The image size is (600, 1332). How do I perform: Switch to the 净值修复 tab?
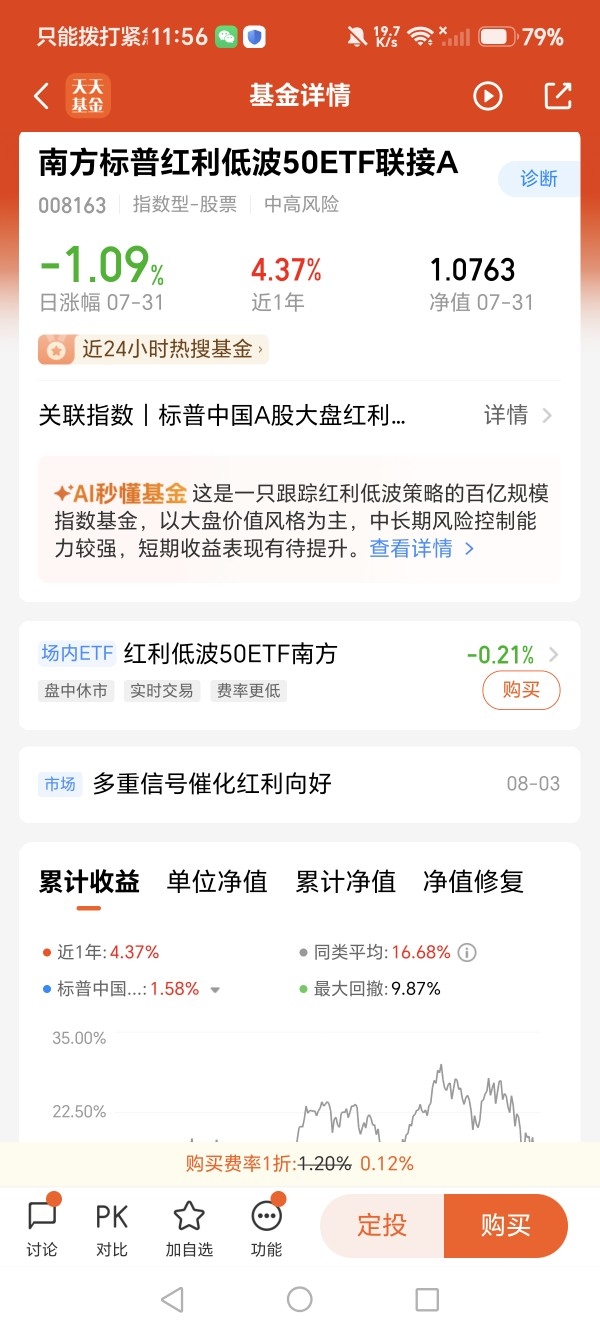coord(473,882)
